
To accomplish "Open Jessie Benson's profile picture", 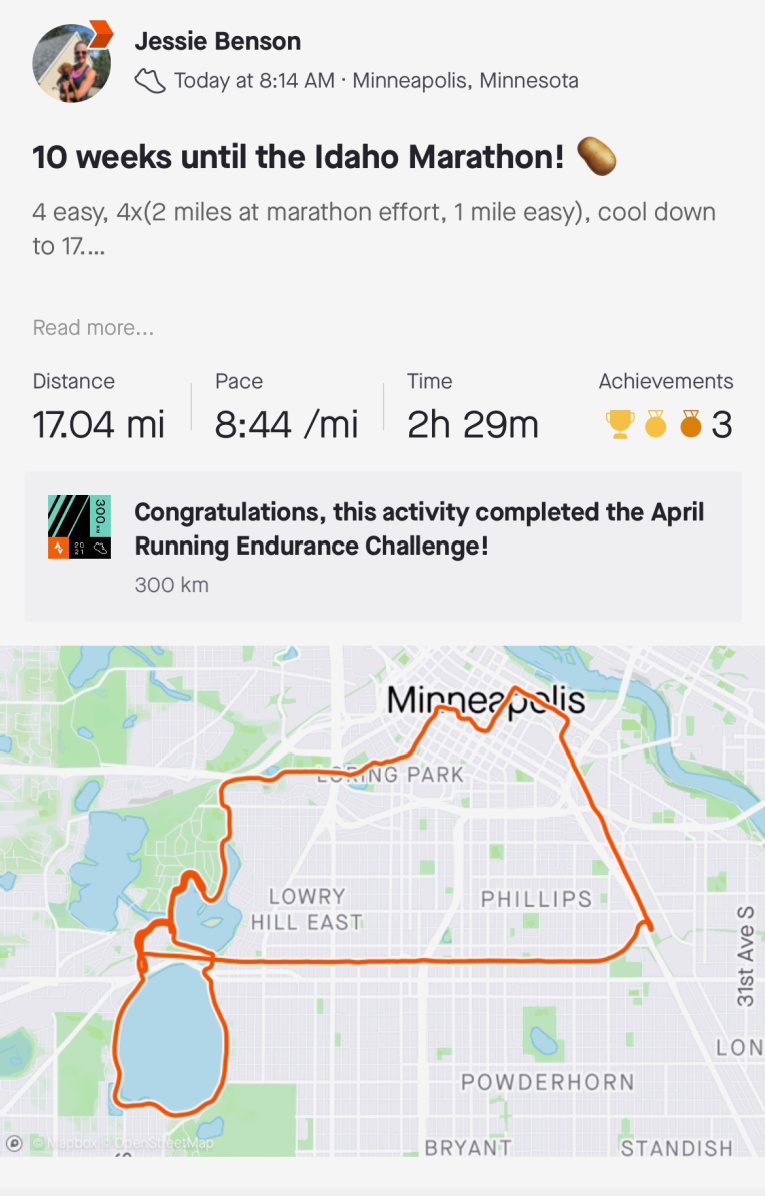I will (x=72, y=61).
